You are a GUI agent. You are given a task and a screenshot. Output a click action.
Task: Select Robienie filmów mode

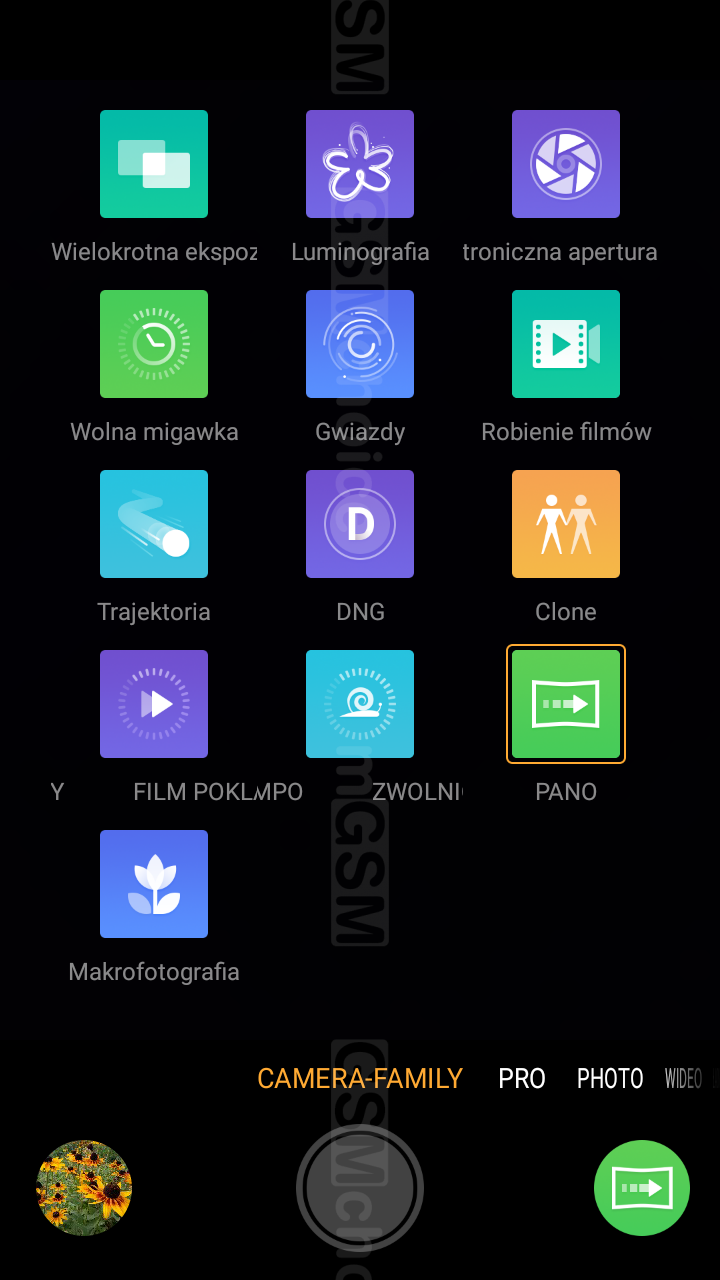click(566, 344)
